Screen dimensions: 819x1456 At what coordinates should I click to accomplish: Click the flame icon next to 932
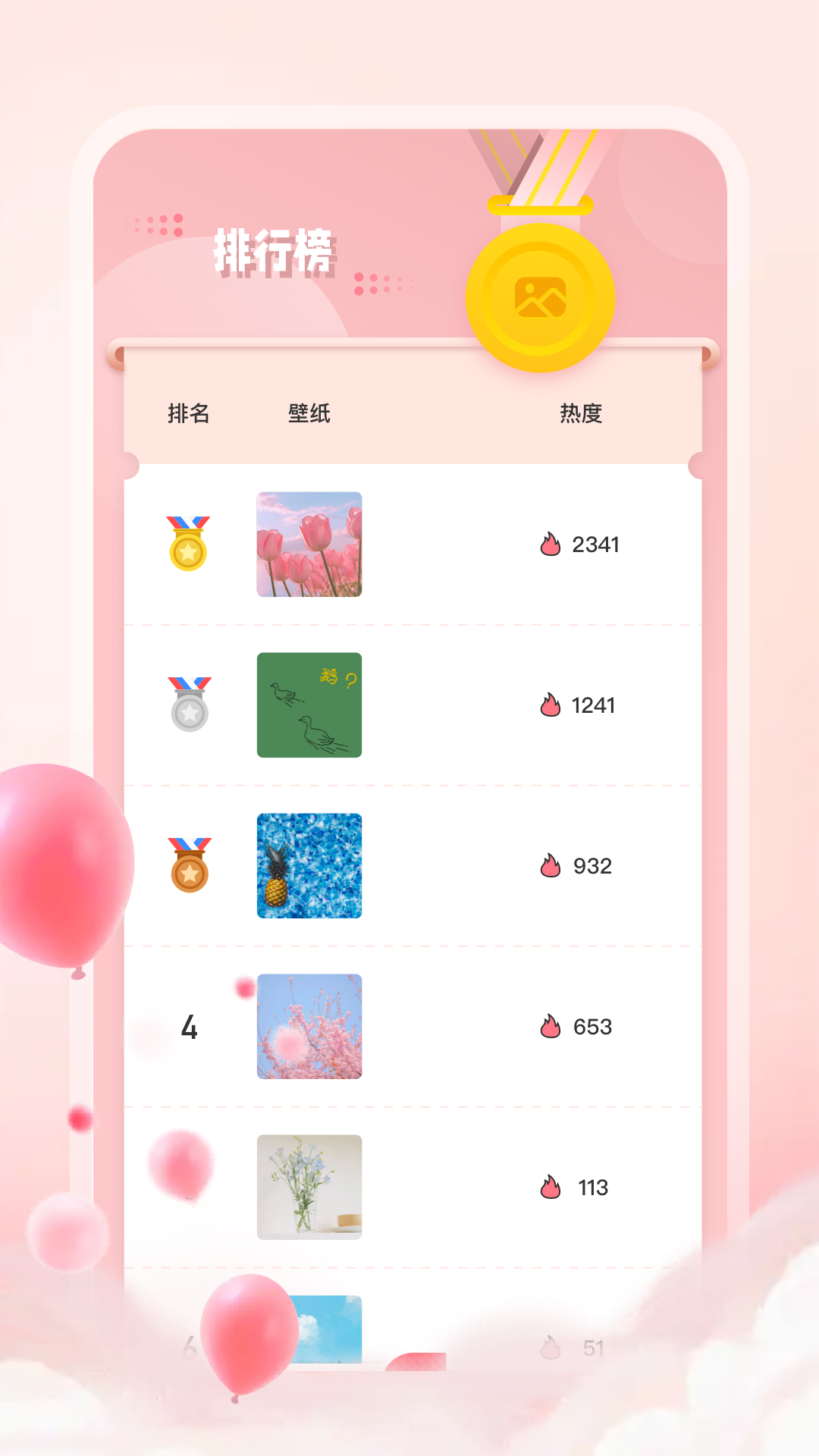[x=549, y=865]
